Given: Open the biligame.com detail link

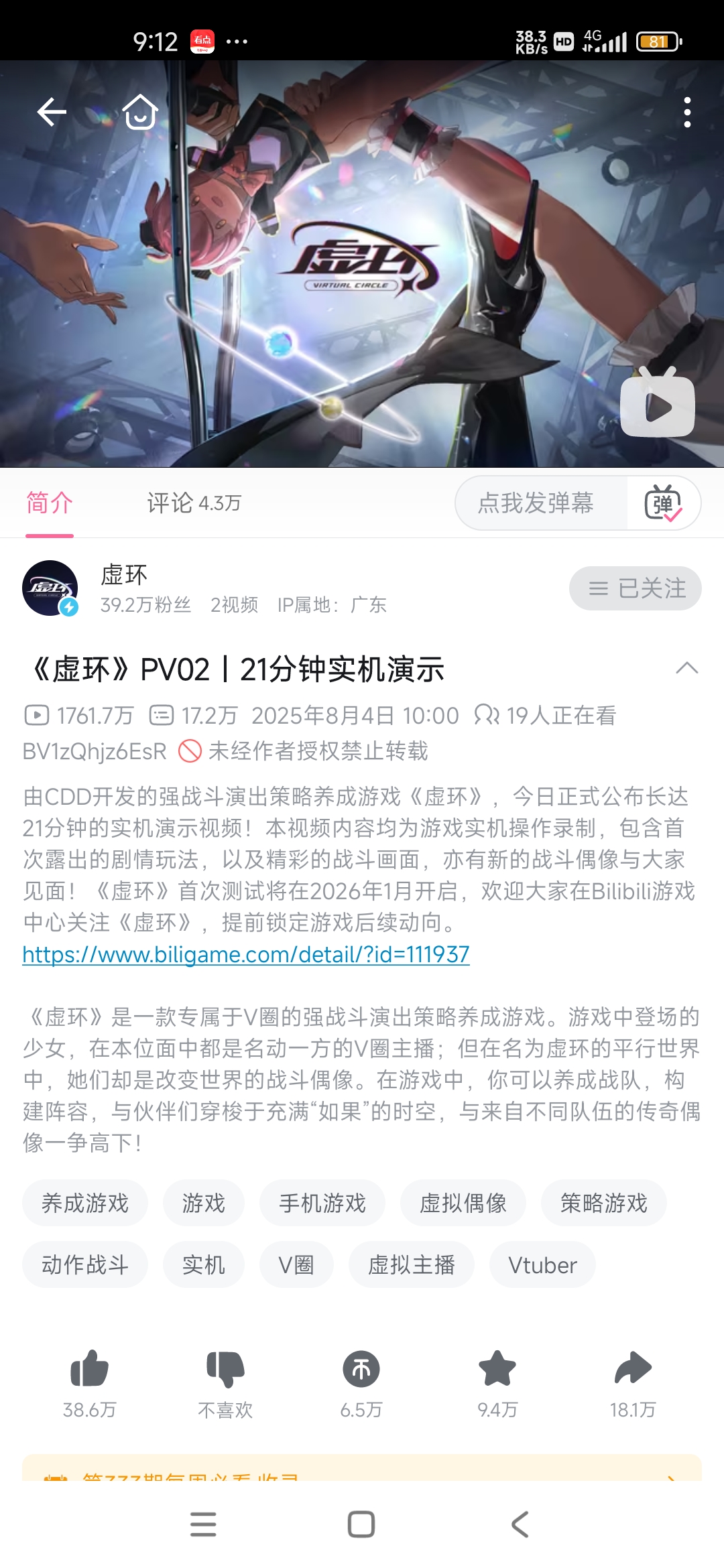Looking at the screenshot, I should 246,954.
